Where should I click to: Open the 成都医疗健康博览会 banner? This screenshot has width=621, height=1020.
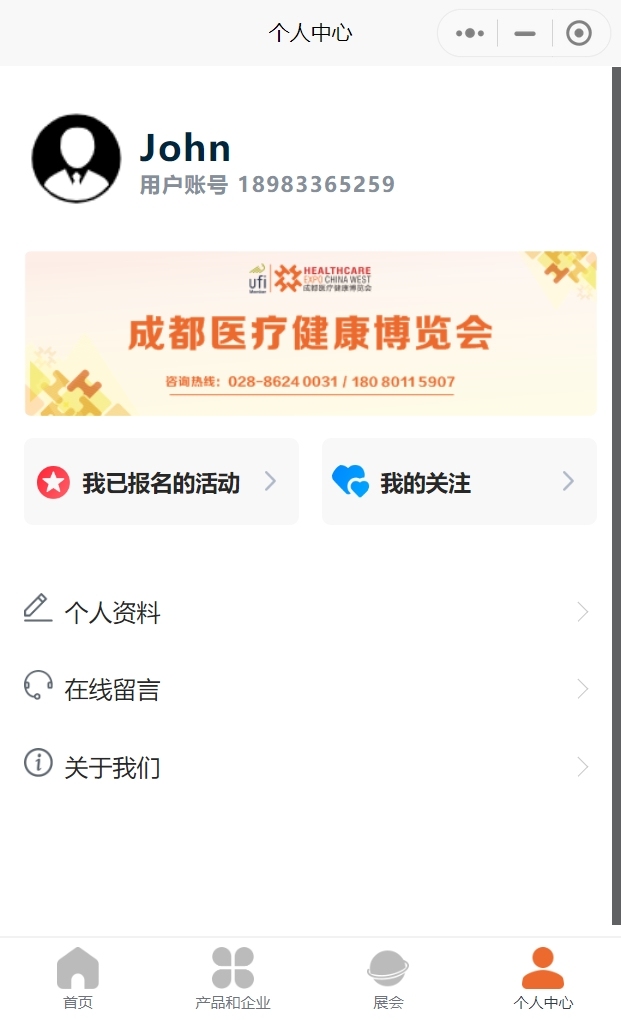(x=311, y=333)
